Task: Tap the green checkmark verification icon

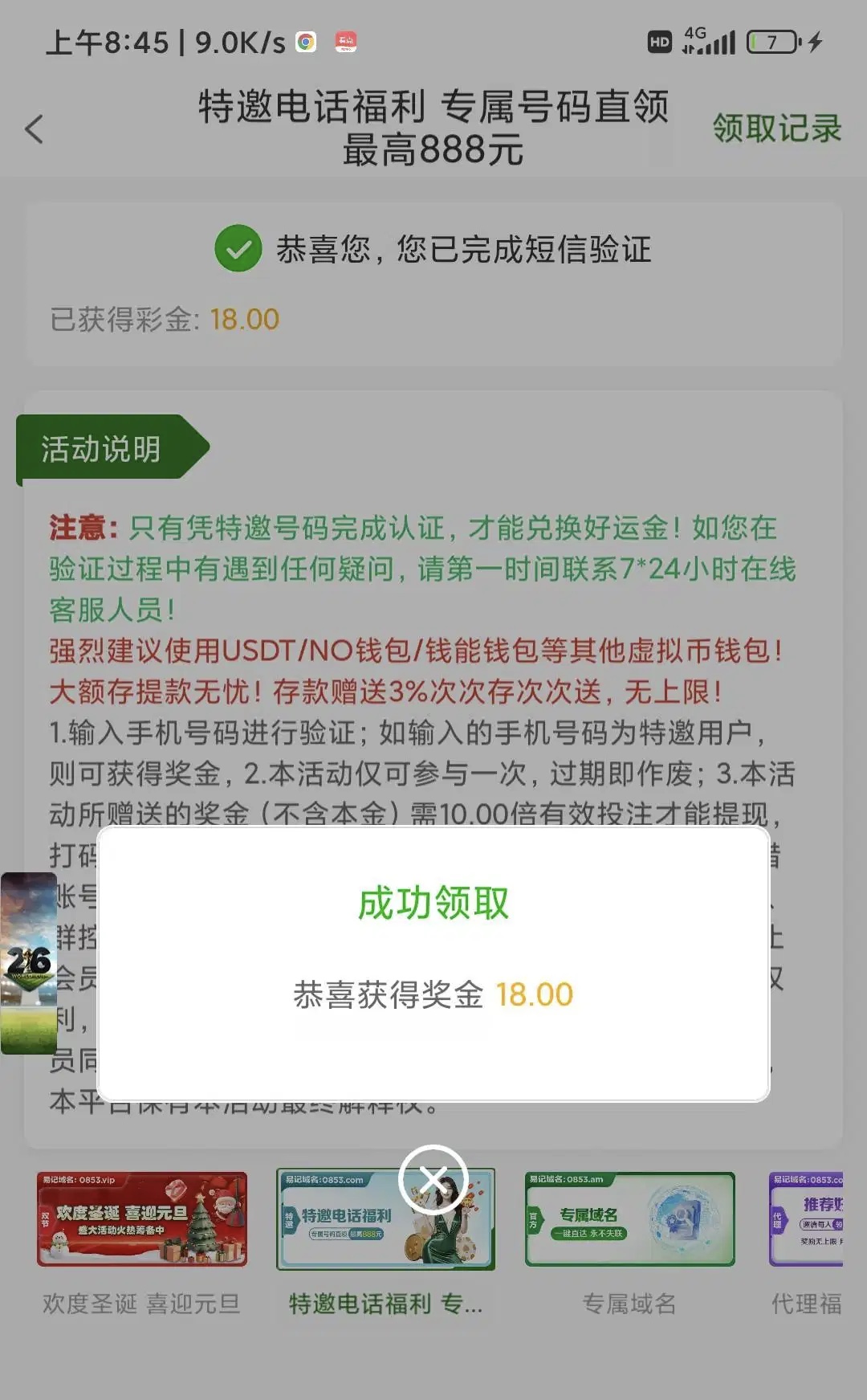Action: 238,249
